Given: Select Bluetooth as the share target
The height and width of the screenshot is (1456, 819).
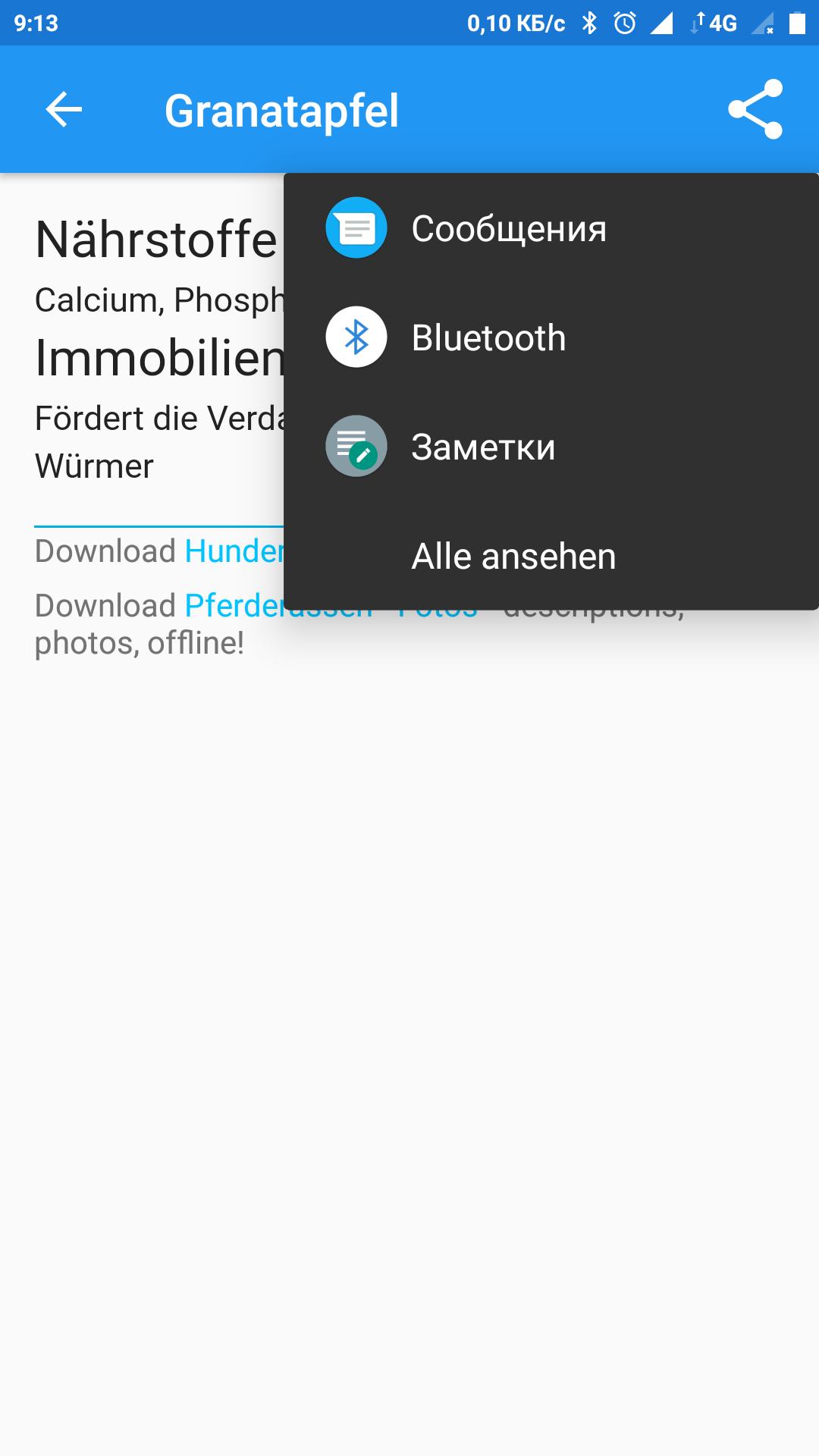Looking at the screenshot, I should [x=488, y=337].
